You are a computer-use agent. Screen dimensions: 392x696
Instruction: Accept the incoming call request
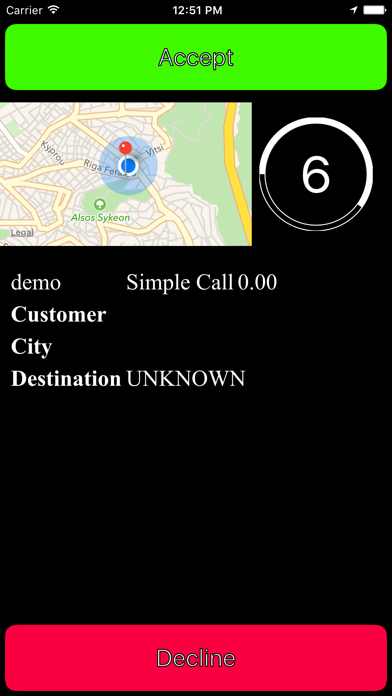[196, 57]
